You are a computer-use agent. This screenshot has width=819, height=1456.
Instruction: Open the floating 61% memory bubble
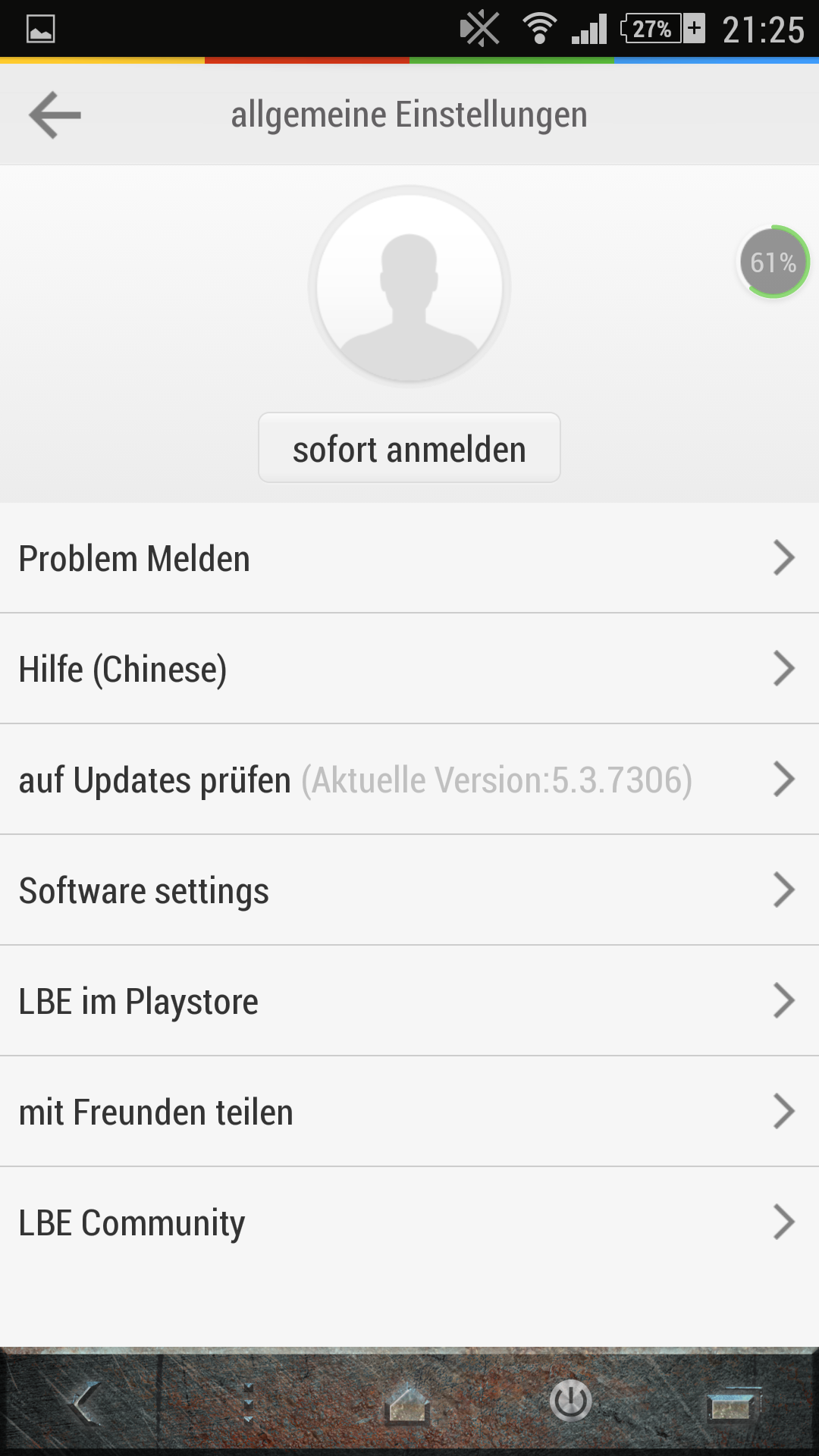coord(773,262)
